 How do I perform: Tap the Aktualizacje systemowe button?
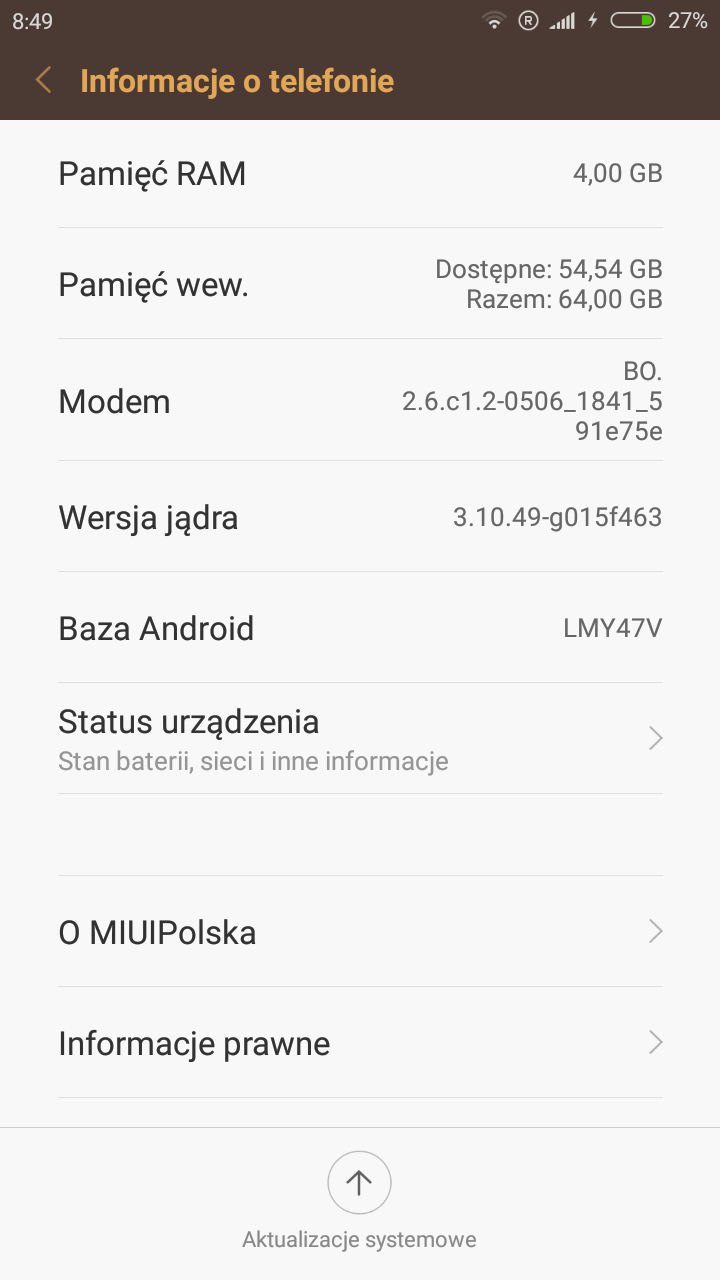(359, 1183)
